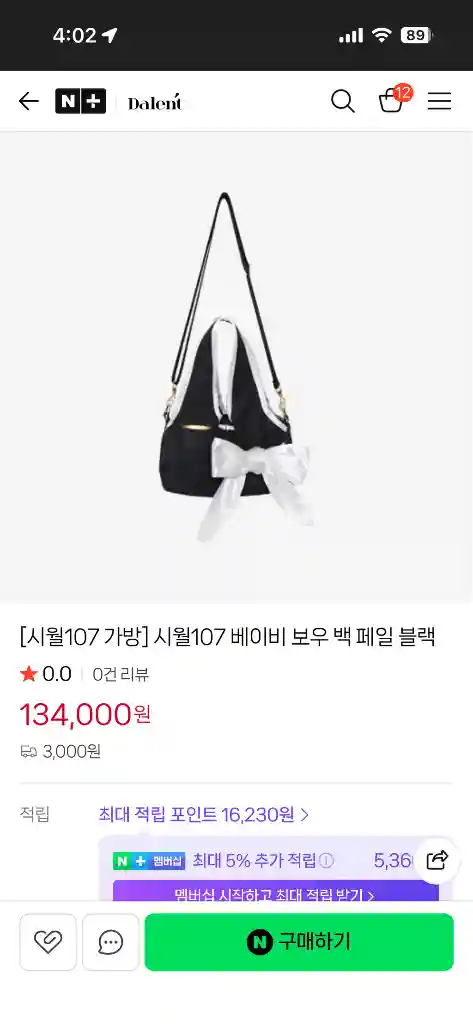This screenshot has width=473, height=1024.
Task: Open the chat inquiry button
Action: coord(110,942)
